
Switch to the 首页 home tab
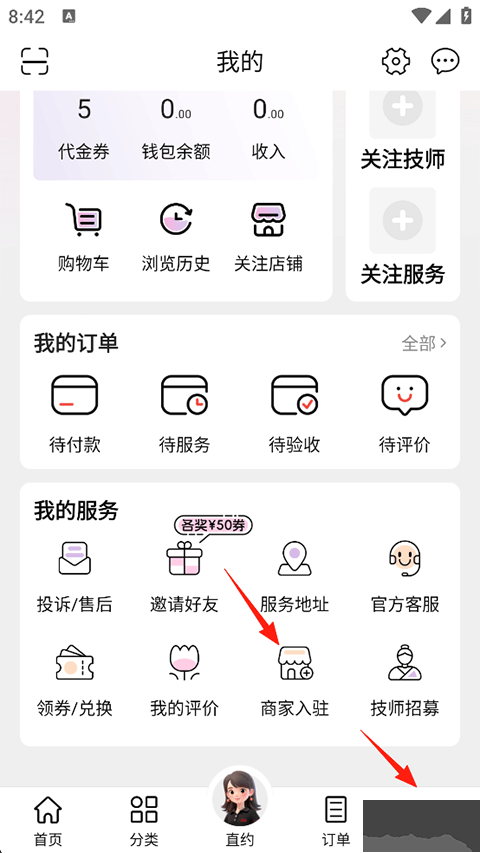point(48,821)
